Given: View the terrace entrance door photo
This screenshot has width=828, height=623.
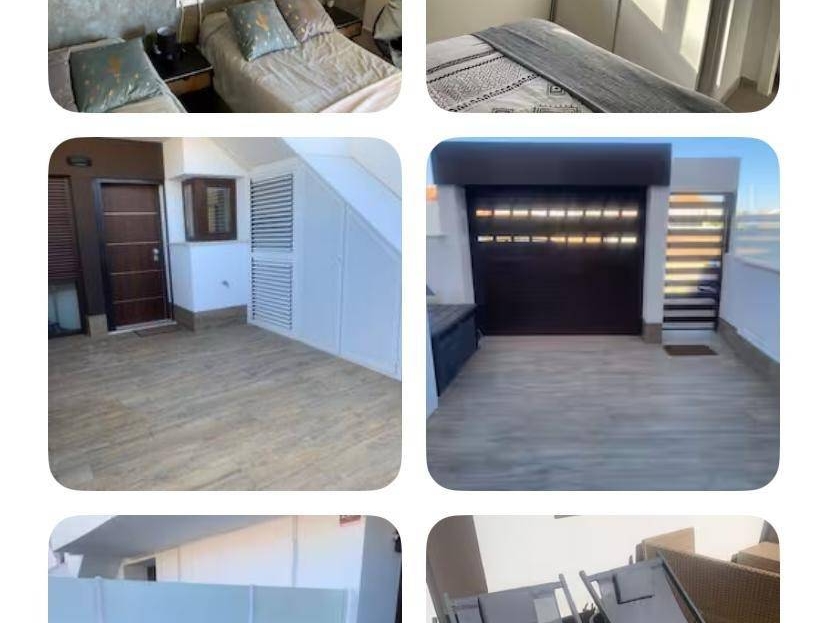Looking at the screenshot, I should pos(224,313).
